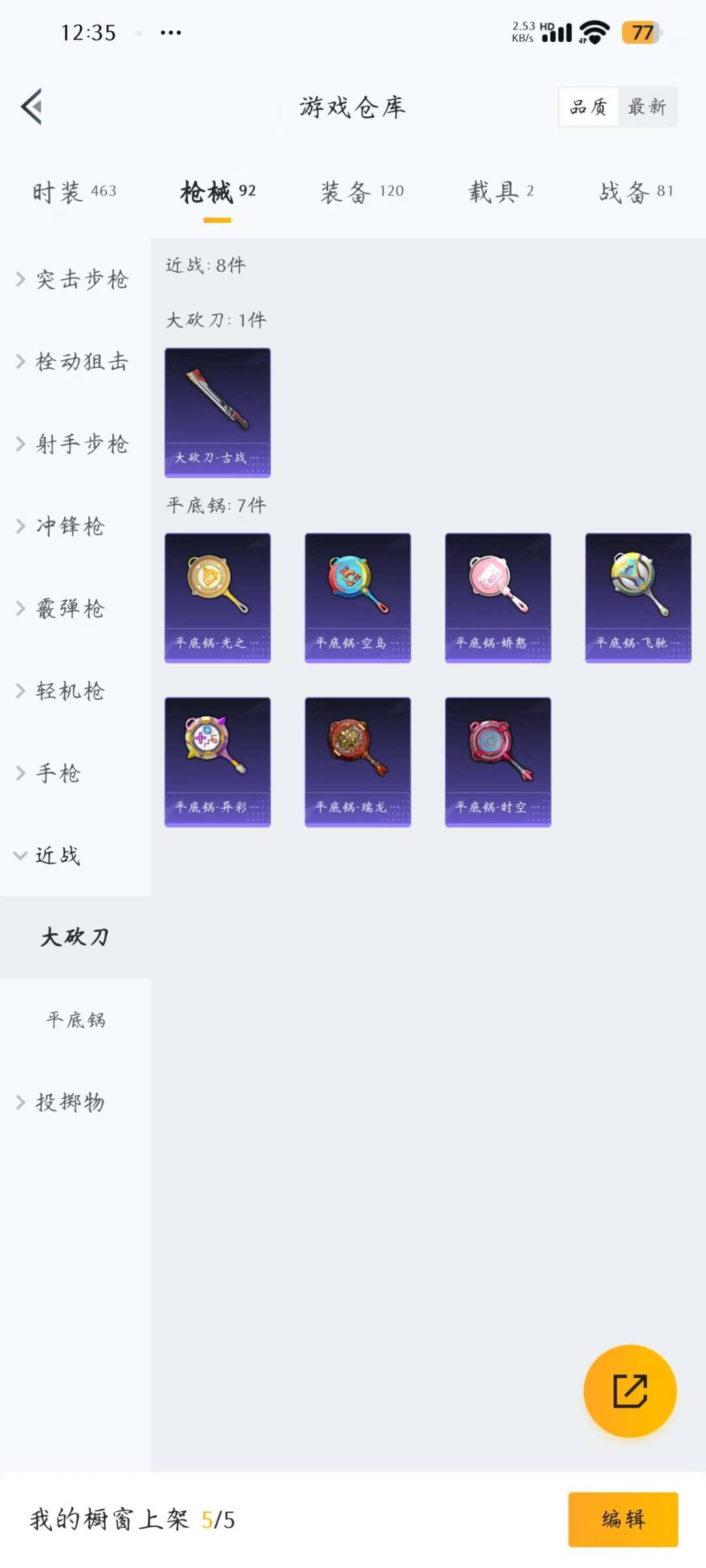The width and height of the screenshot is (706, 1568).
Task: Open the 大砍刀-古战 item card
Action: (218, 413)
